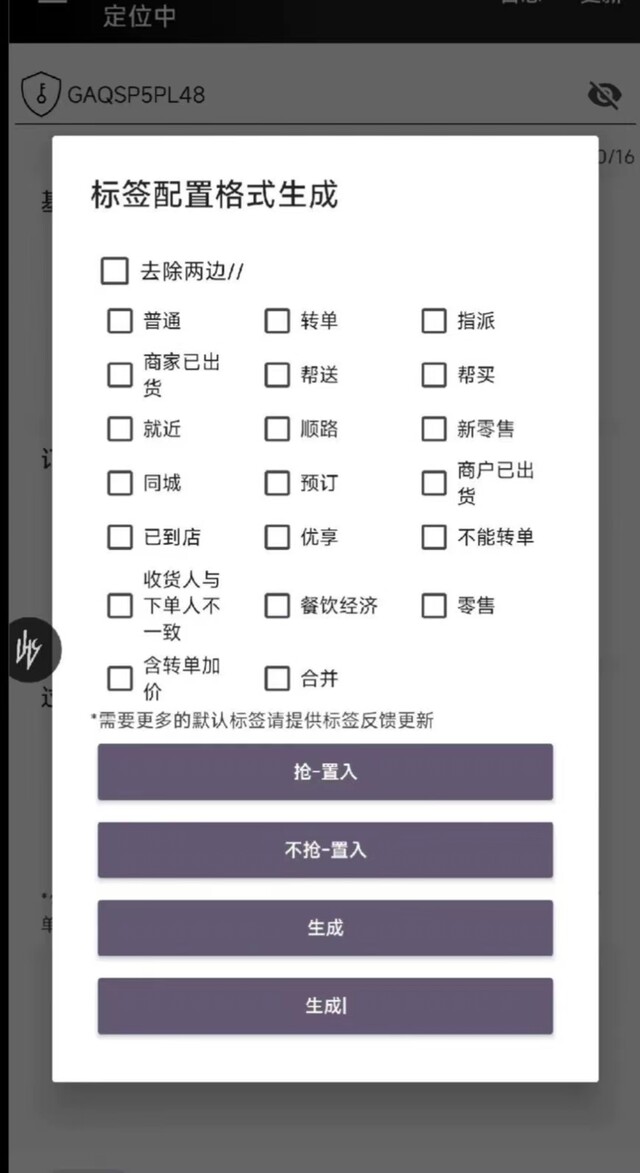Image resolution: width=640 pixels, height=1173 pixels.
Task: Select the 含转单加价 checkbox
Action: coord(120,679)
